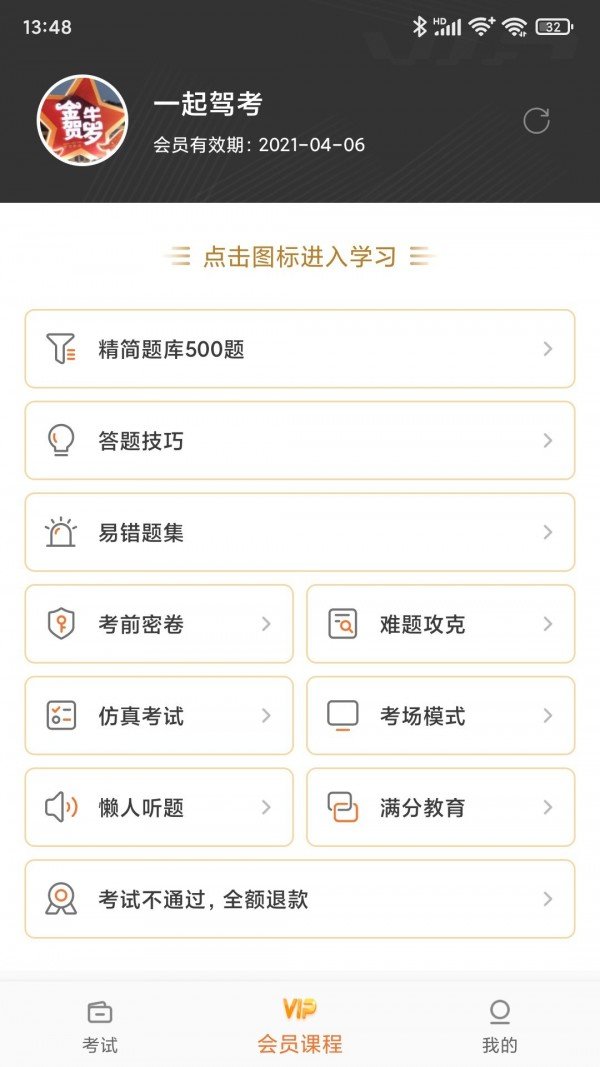Select the 会员课程 tab

[300, 1025]
